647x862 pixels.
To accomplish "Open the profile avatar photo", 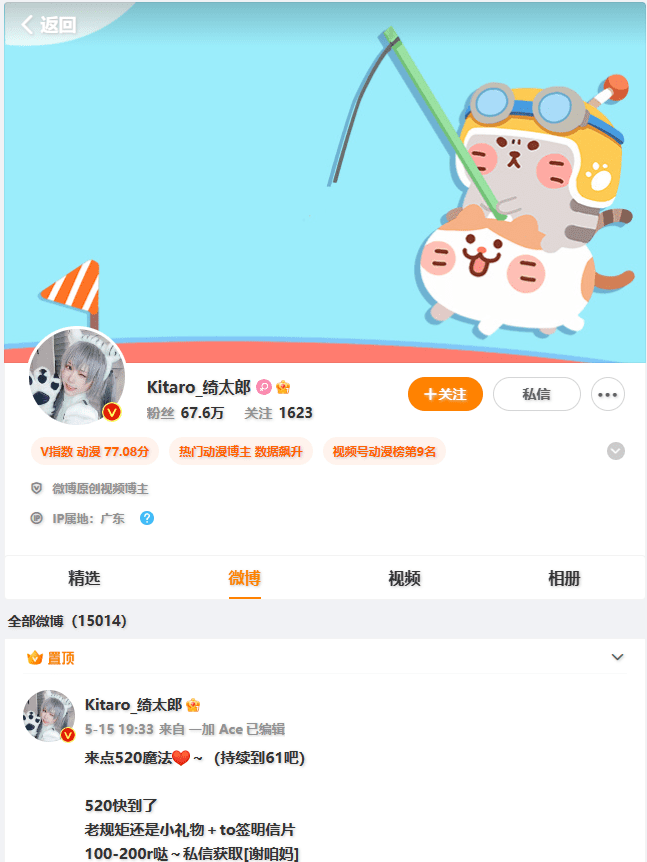I will coord(76,376).
